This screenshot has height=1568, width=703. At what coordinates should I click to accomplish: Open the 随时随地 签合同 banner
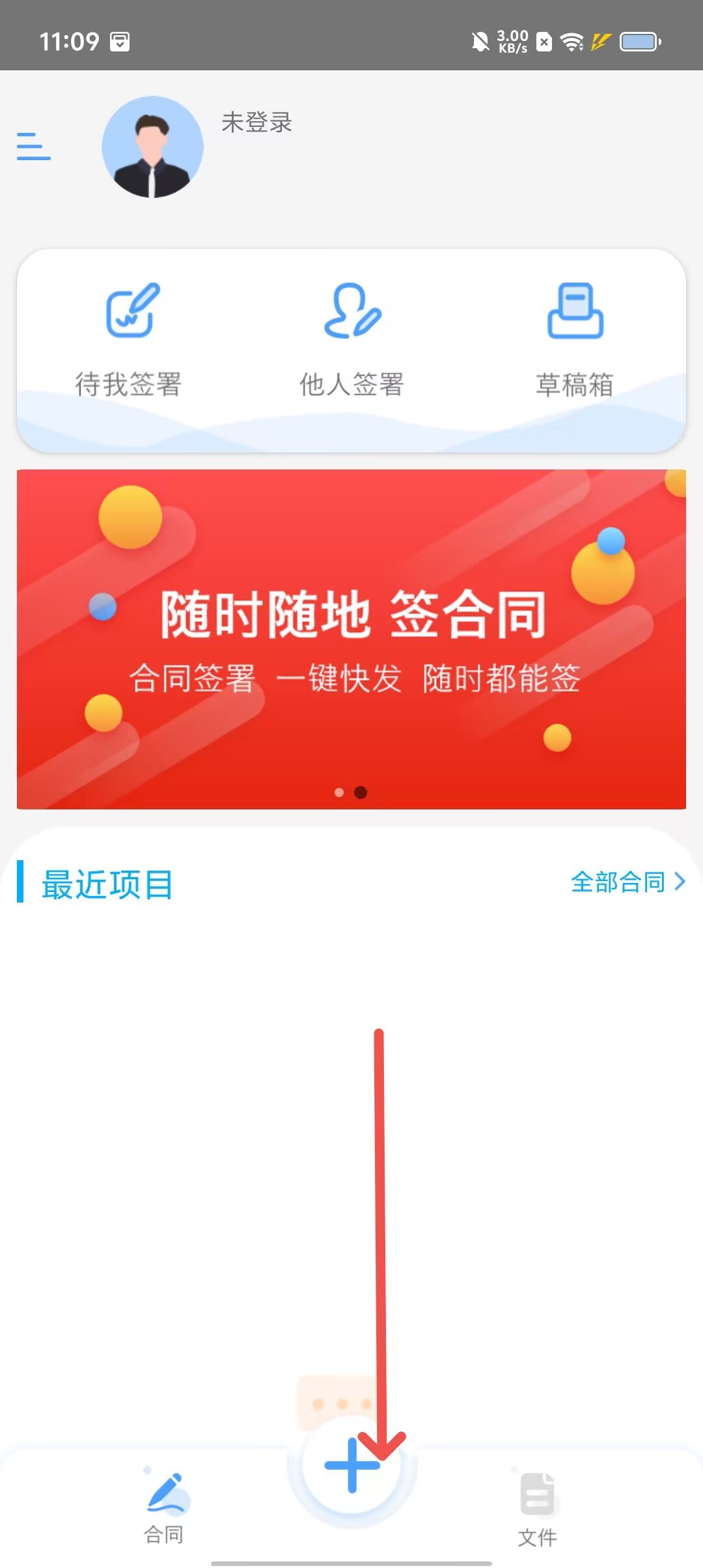click(x=351, y=639)
